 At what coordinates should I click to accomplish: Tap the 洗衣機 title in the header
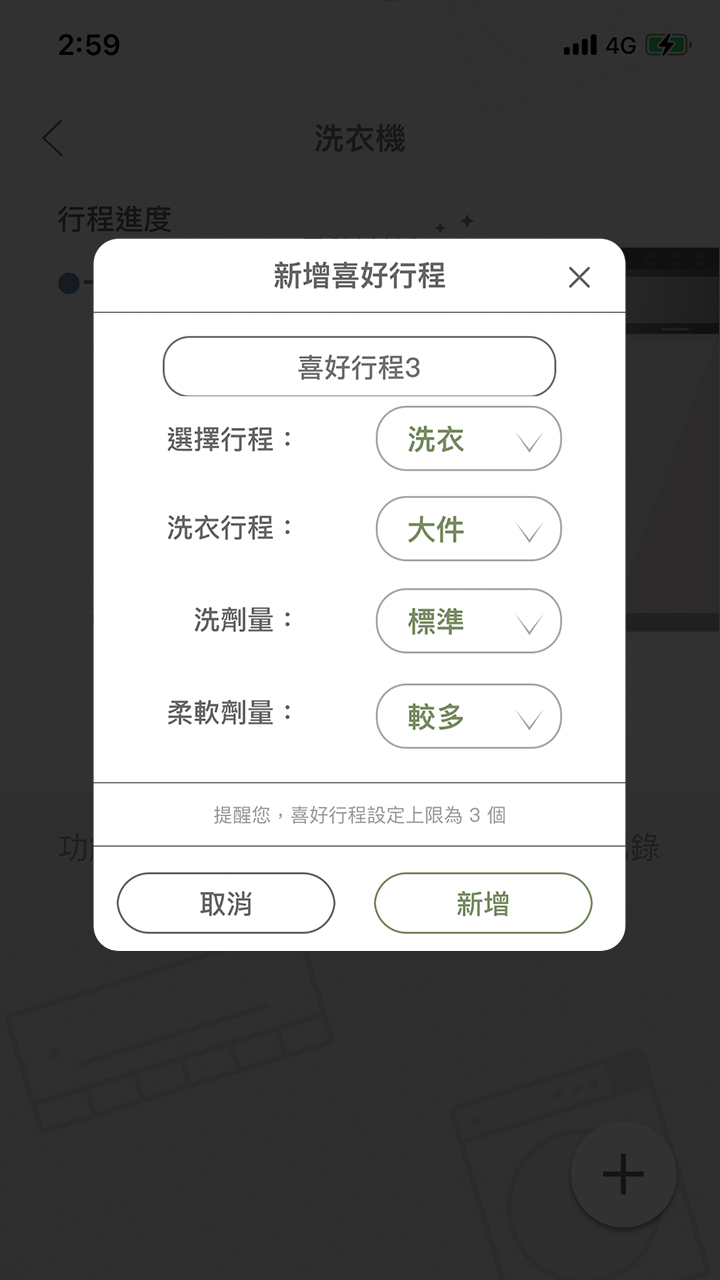pyautogui.click(x=359, y=139)
